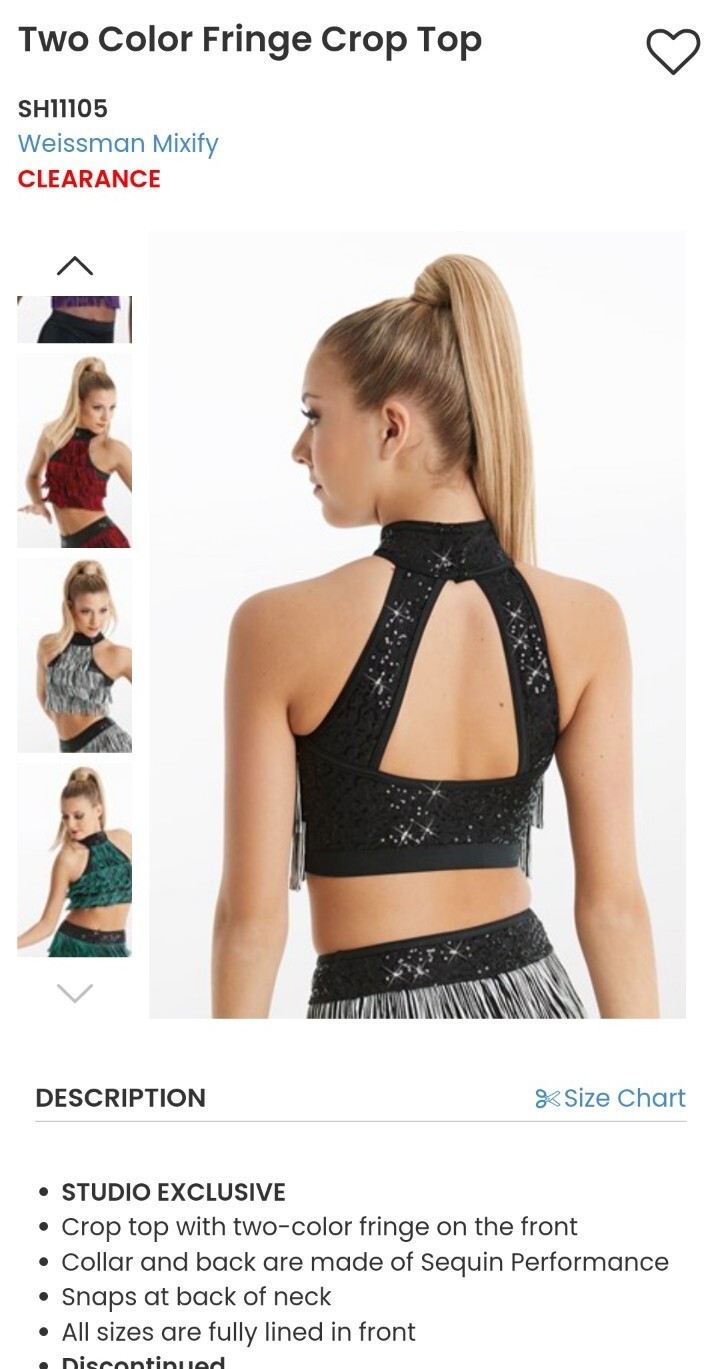720x1369 pixels.
Task: Open the Size Chart
Action: [611, 1098]
